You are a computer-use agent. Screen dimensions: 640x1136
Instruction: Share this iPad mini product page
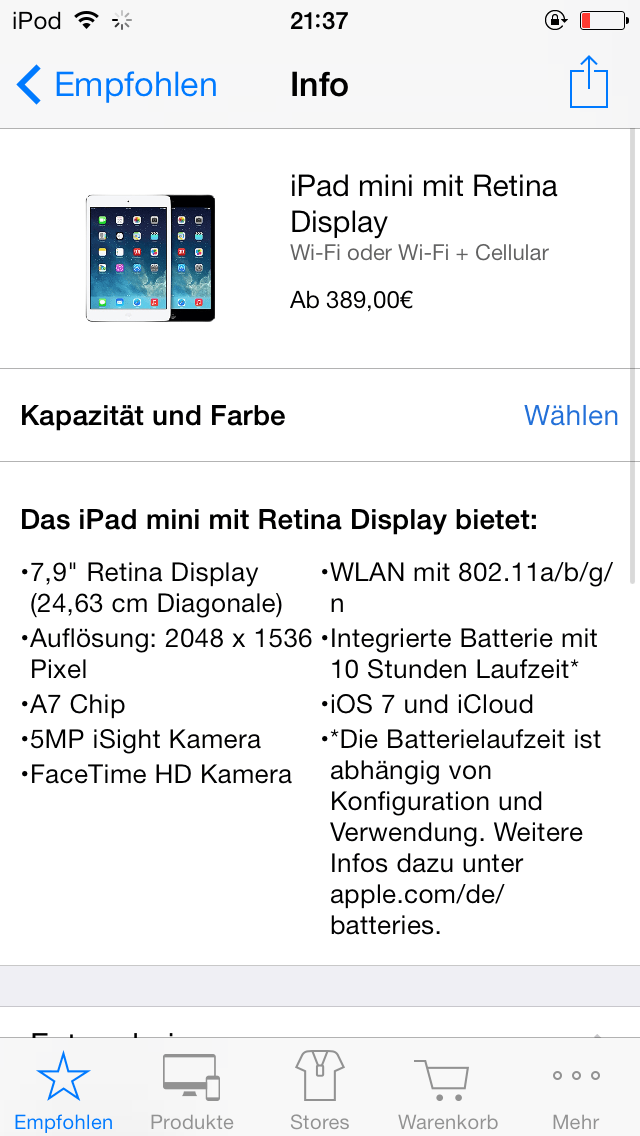pyautogui.click(x=588, y=82)
